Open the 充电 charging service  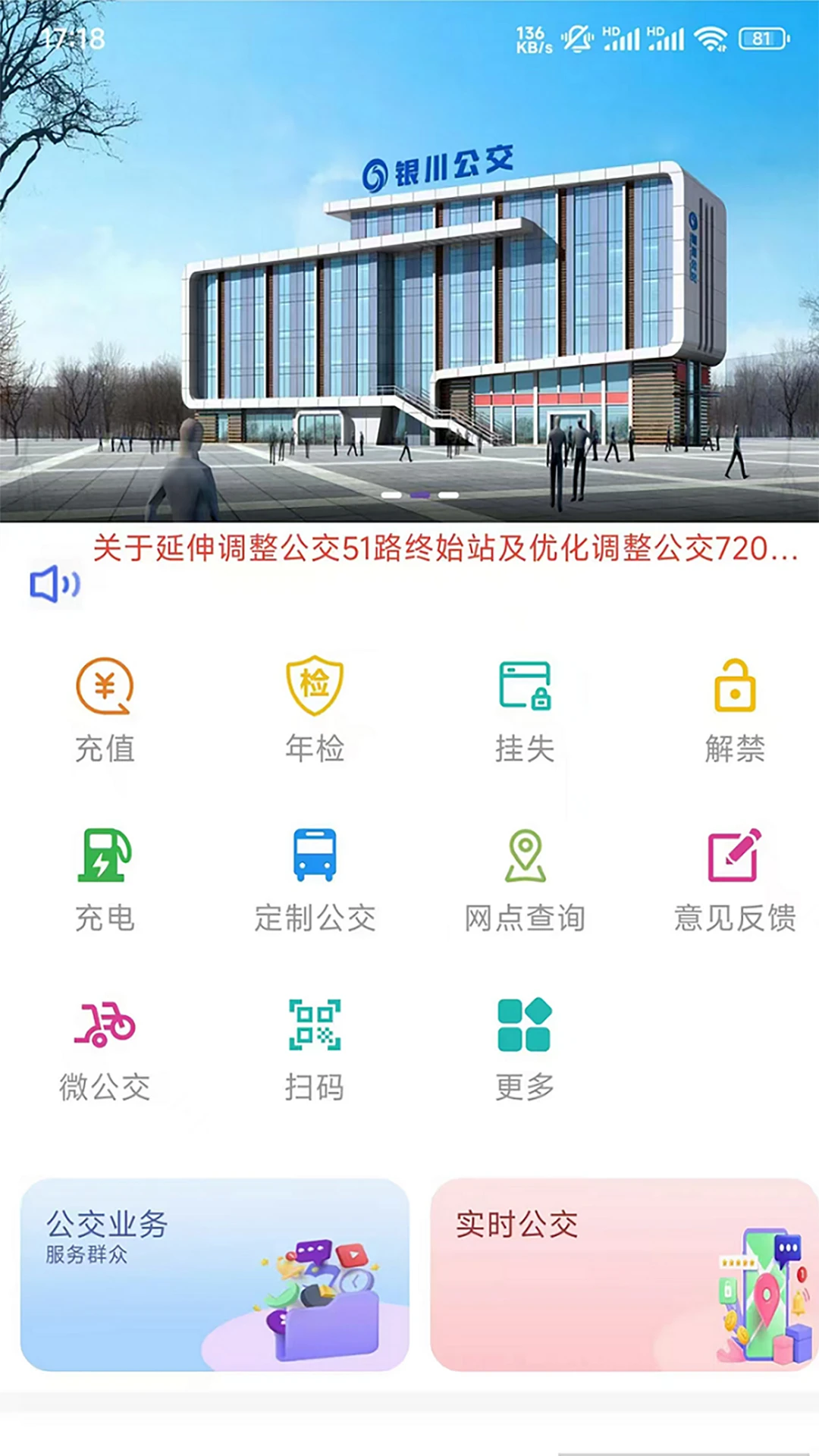(x=105, y=878)
